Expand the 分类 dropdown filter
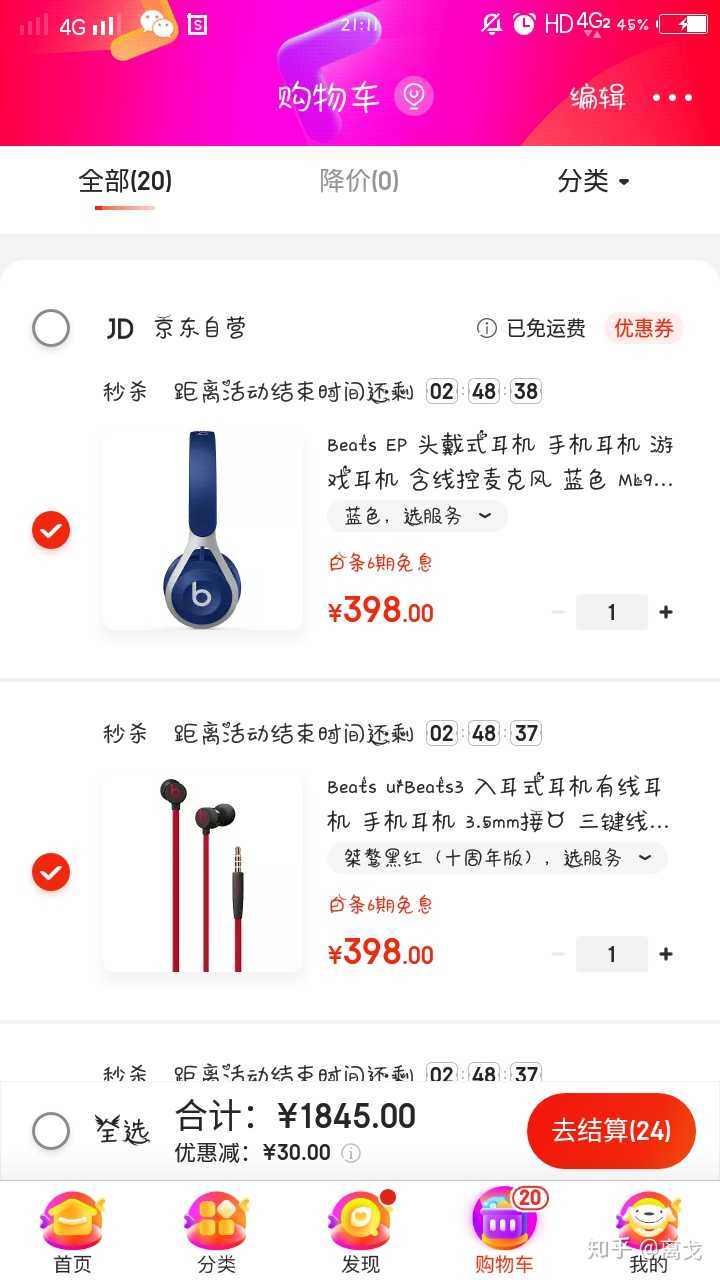Image resolution: width=720 pixels, height=1280 pixels. (x=593, y=181)
